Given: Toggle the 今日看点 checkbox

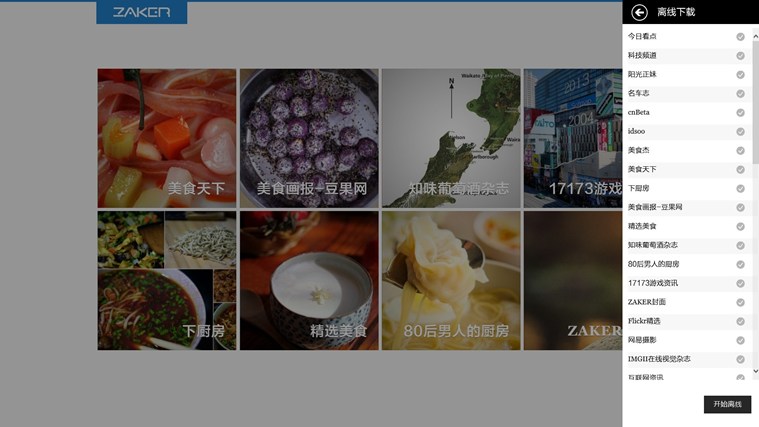Looking at the screenshot, I should (x=740, y=36).
